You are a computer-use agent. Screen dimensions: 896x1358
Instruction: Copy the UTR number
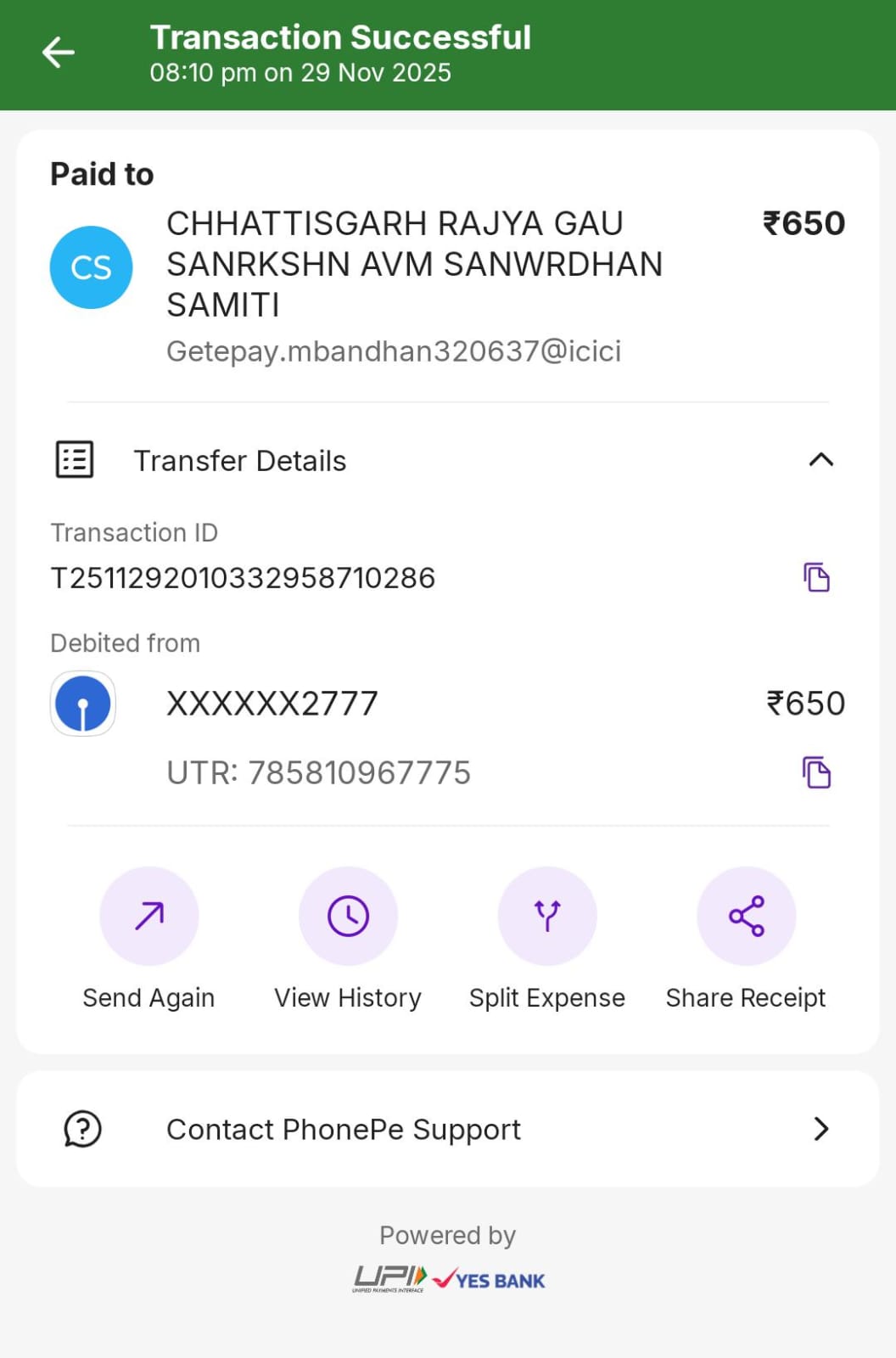pyautogui.click(x=816, y=772)
